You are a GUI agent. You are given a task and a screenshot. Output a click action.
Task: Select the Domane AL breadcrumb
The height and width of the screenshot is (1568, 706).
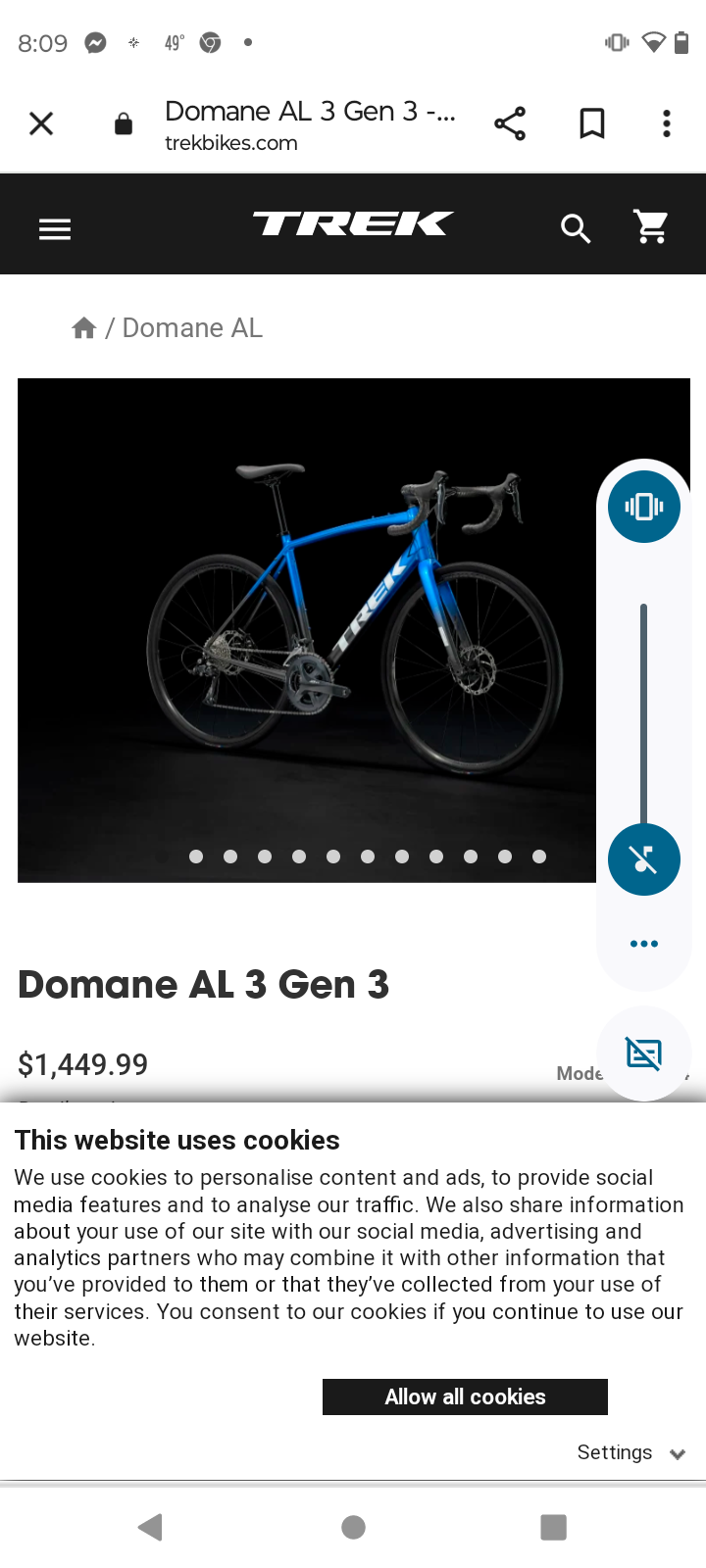192,326
